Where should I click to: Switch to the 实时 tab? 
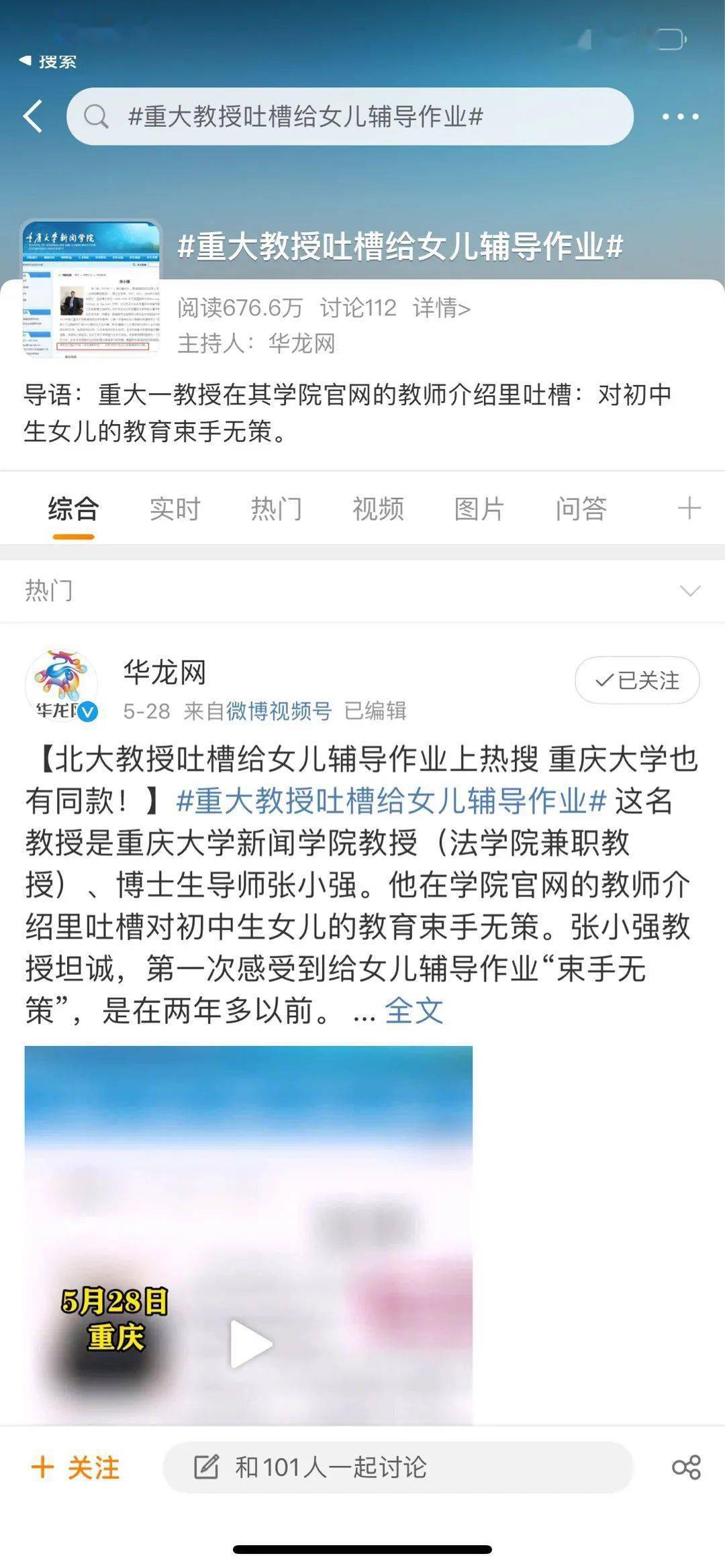[175, 509]
